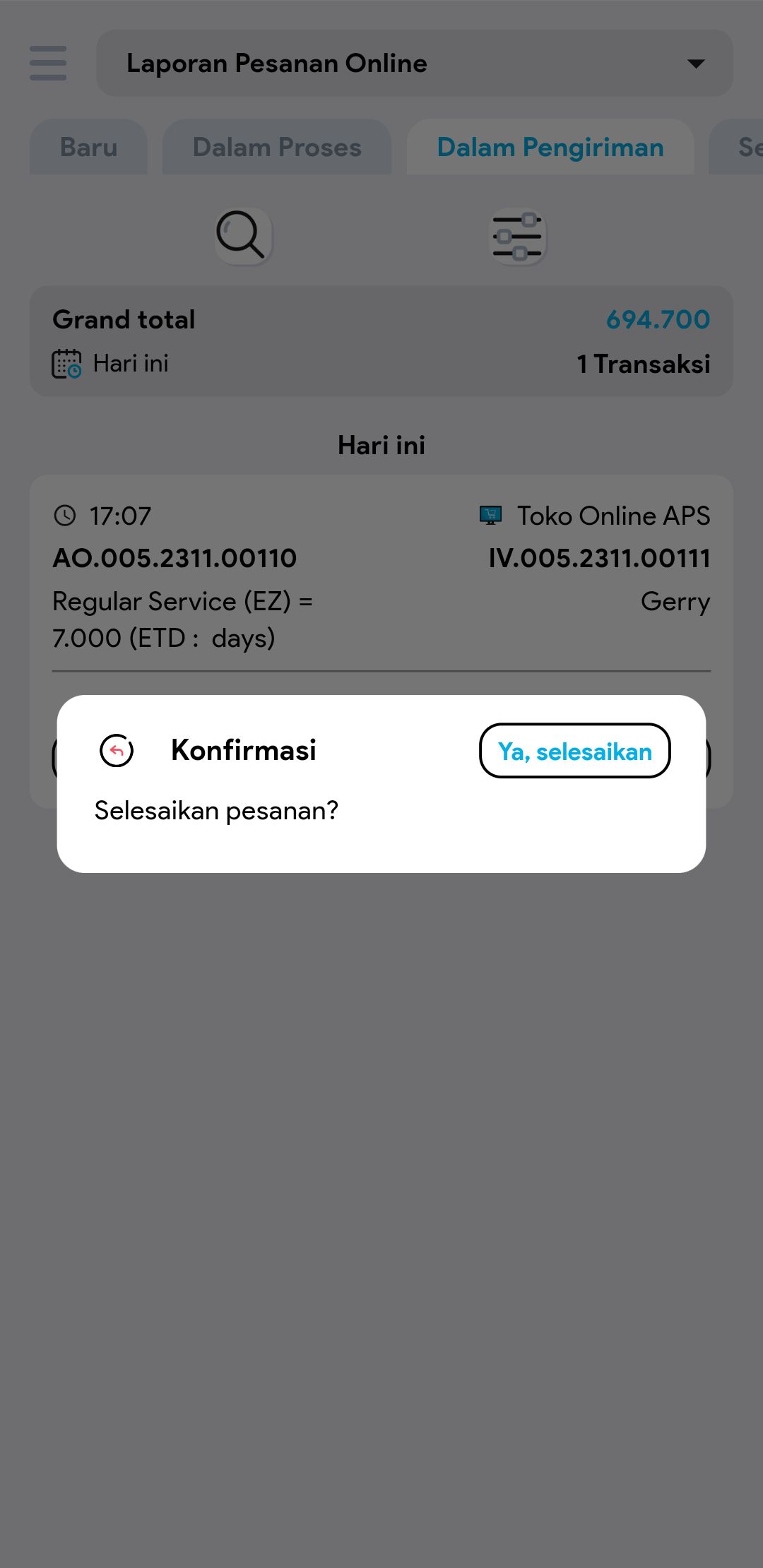Screen dimensions: 763x1568
Task: Open the hamburger drawer menu
Action: tap(48, 64)
